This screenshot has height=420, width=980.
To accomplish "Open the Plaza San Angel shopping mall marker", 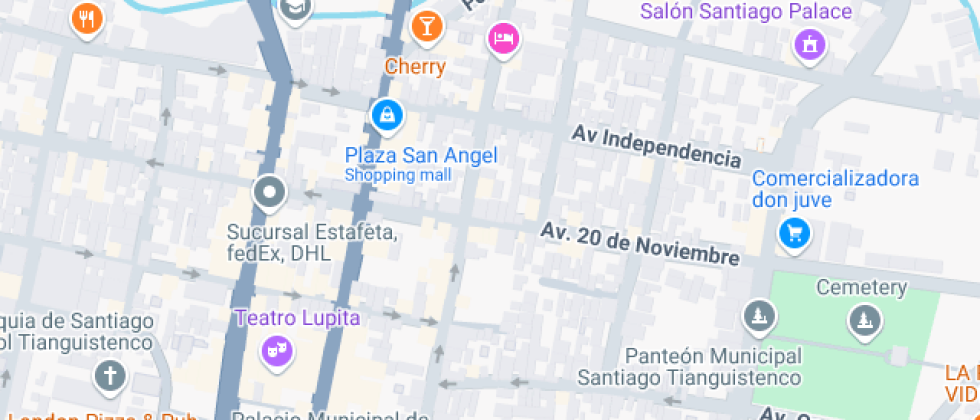I will tap(385, 116).
